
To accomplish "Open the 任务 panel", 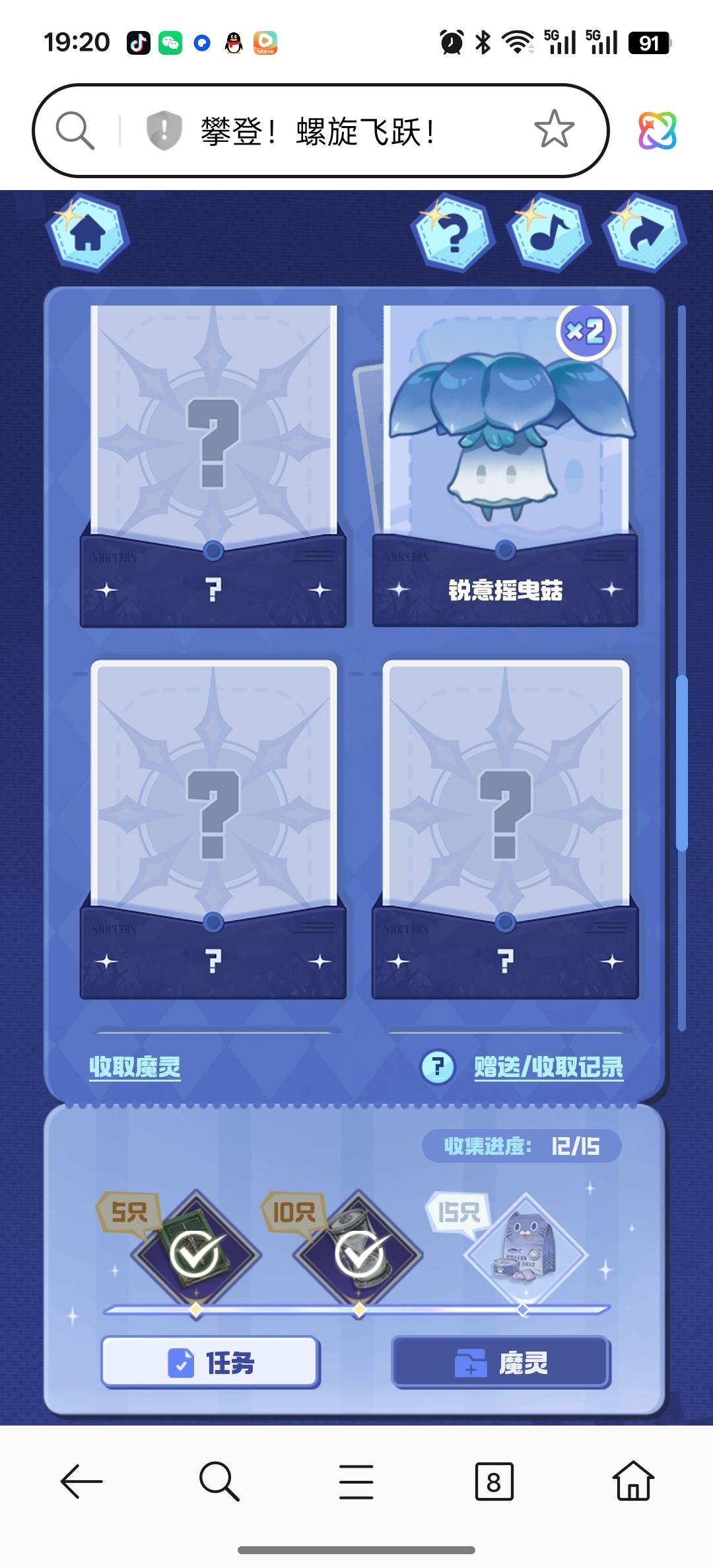I will click(x=210, y=1362).
